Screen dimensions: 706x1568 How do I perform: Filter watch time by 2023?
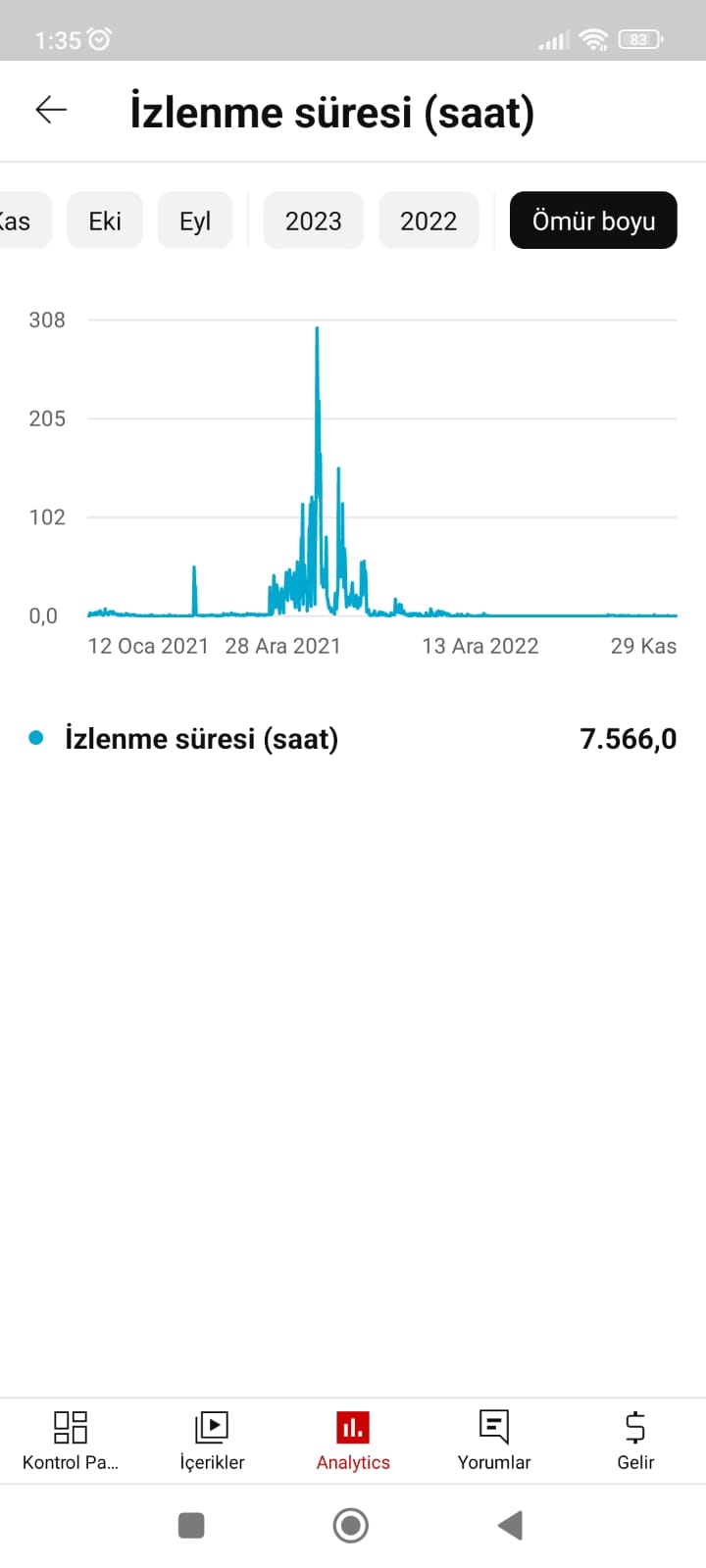314,220
